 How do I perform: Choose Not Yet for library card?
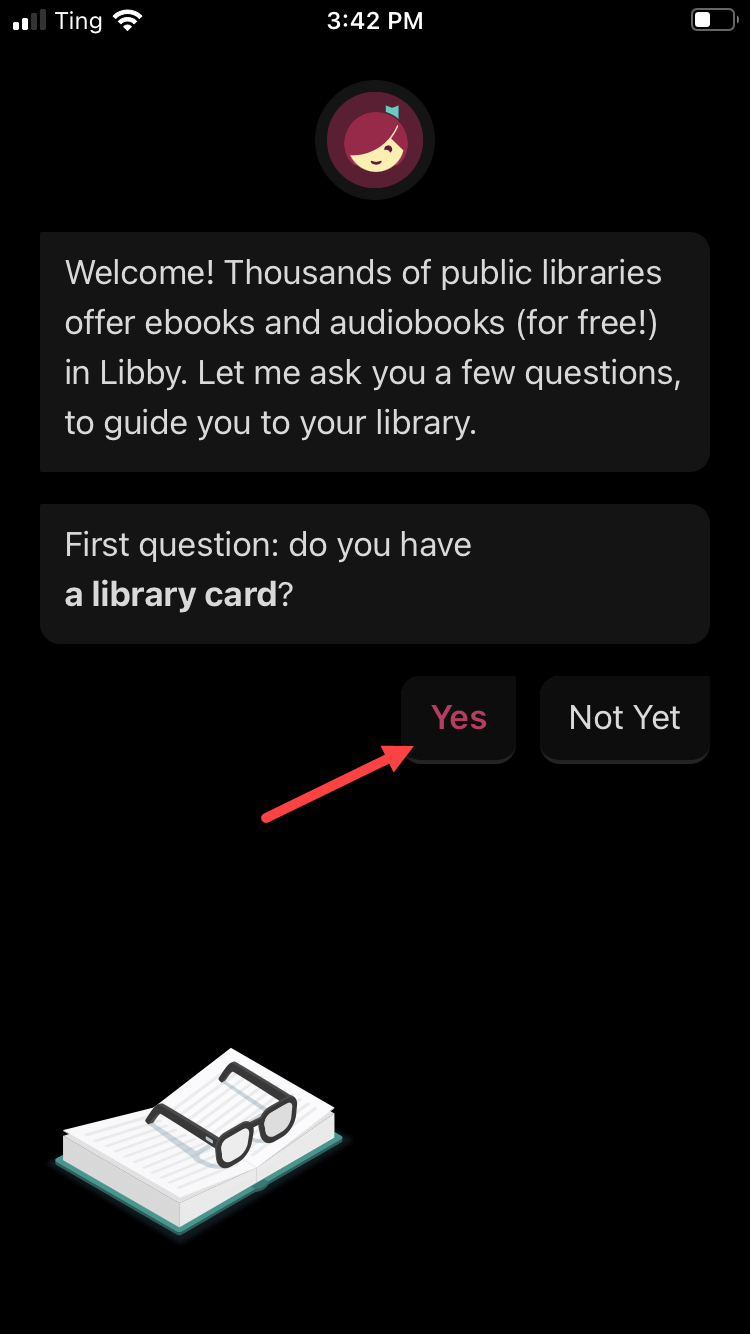tap(625, 719)
